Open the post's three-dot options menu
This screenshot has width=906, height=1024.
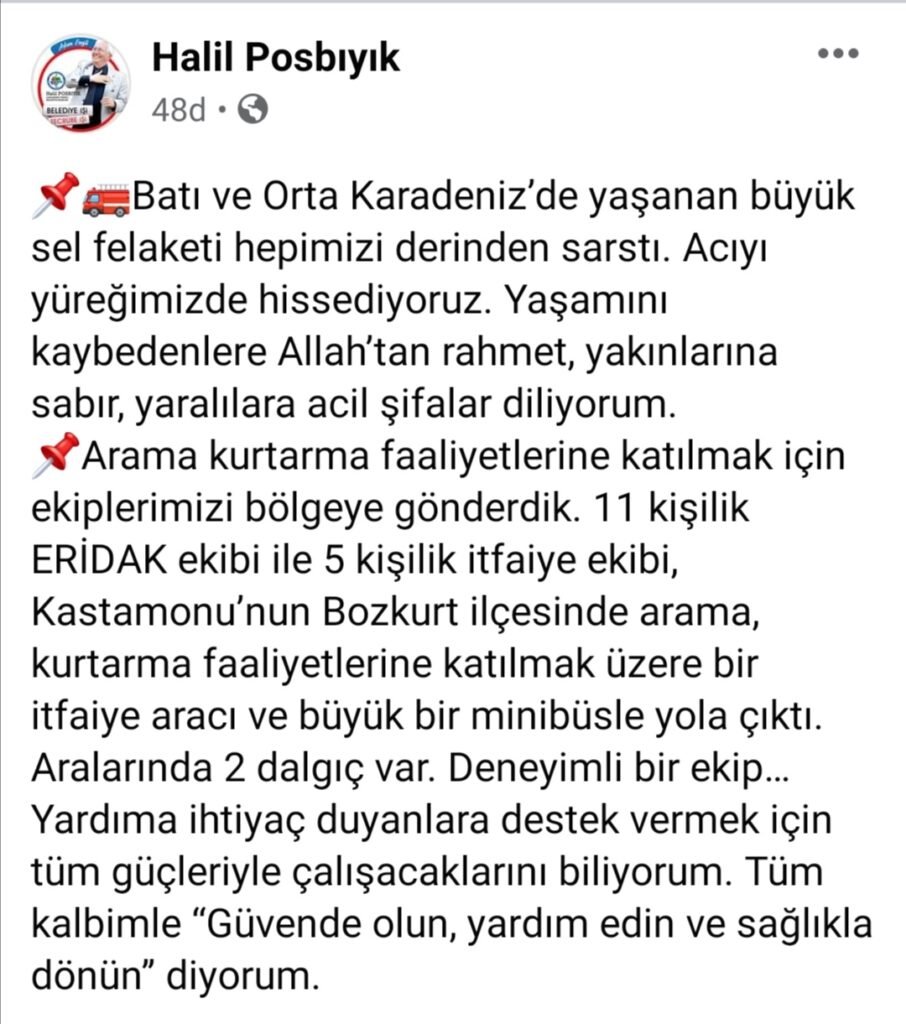838,54
